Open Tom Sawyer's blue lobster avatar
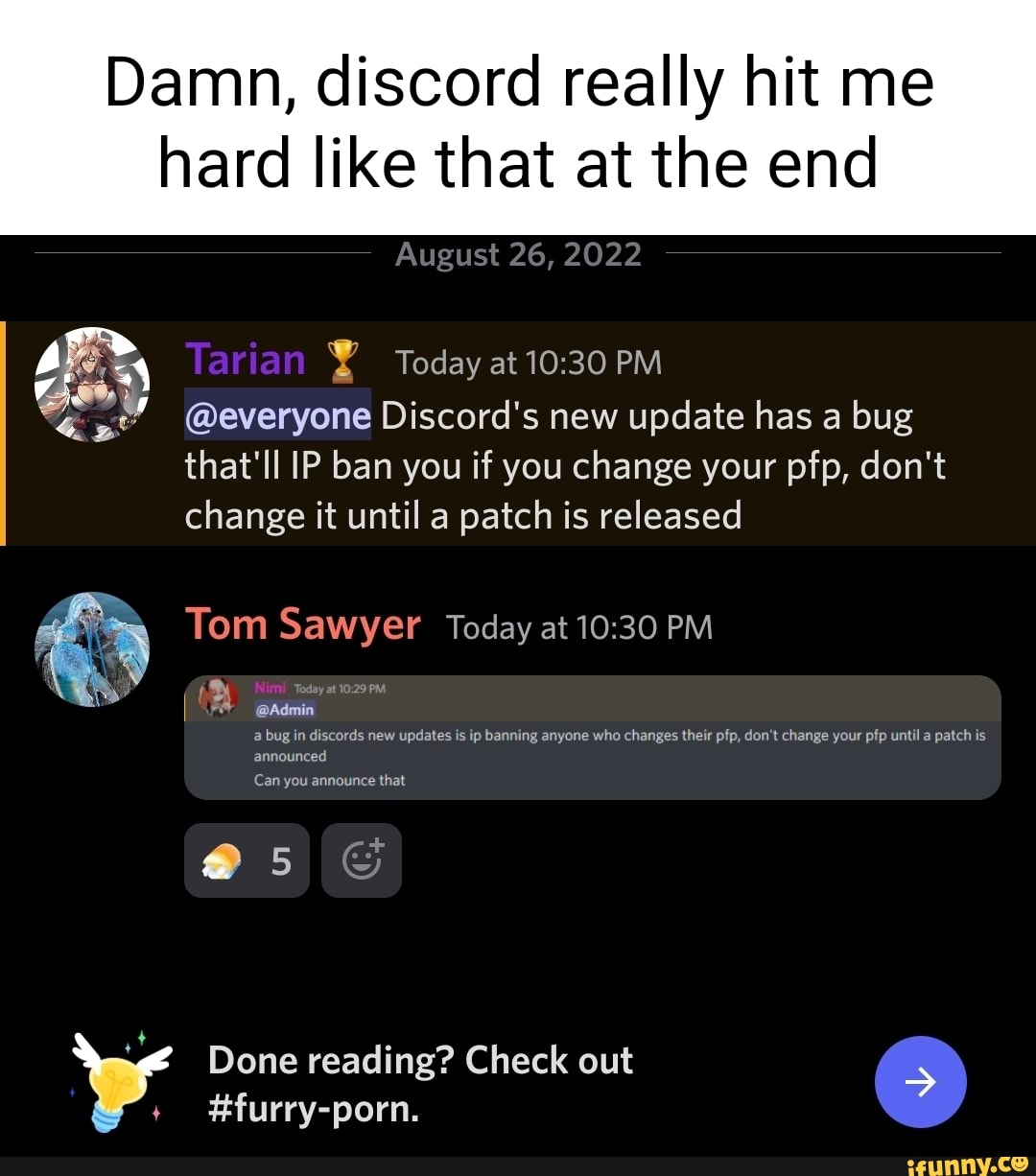Viewport: 1036px width, 1176px height. tap(92, 648)
